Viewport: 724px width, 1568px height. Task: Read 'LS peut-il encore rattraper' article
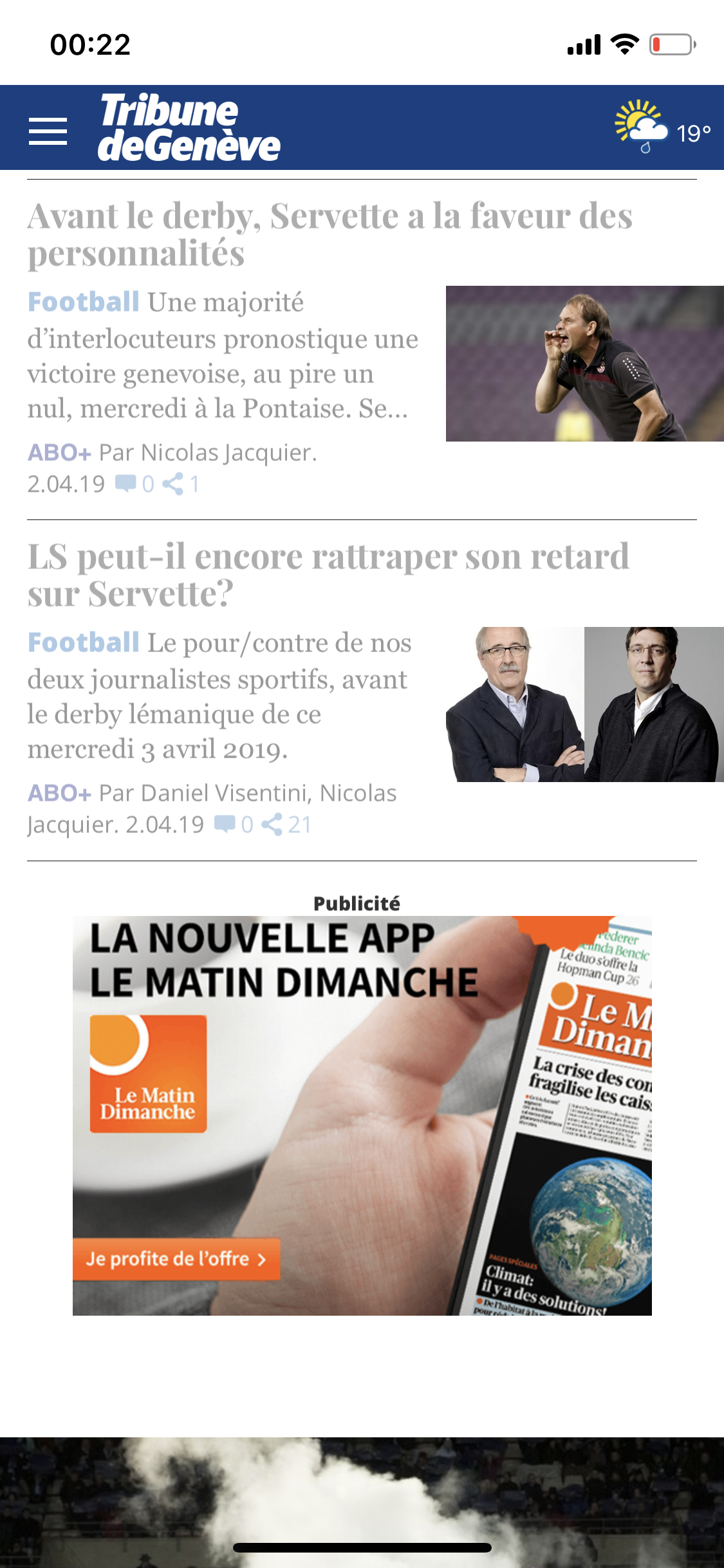[x=328, y=574]
